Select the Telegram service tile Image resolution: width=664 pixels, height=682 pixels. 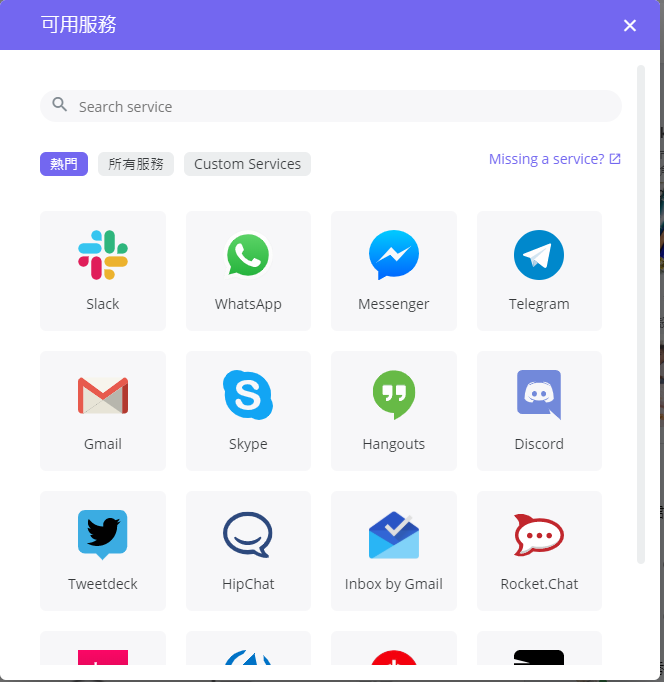(539, 270)
